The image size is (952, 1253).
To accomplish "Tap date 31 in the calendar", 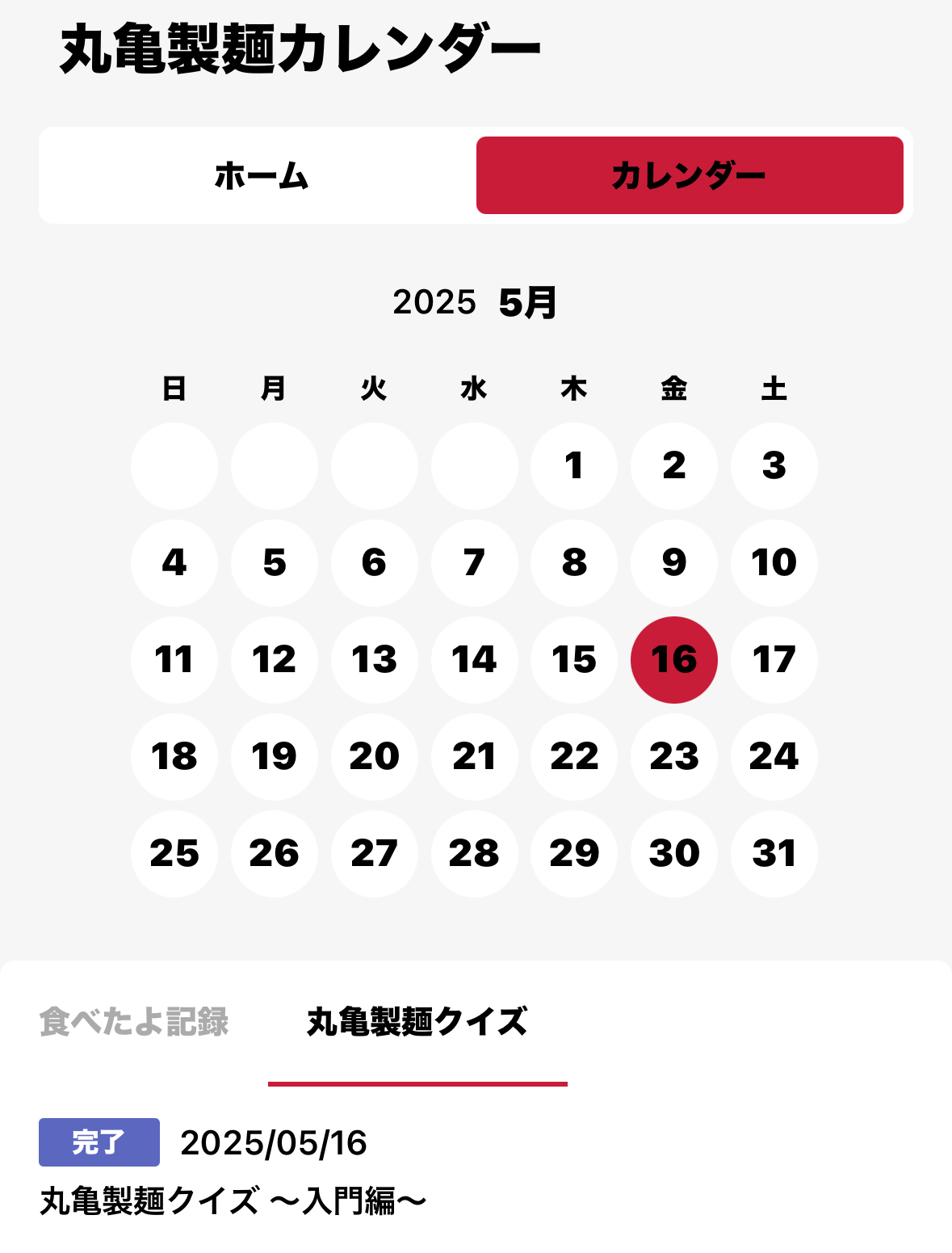I will tap(774, 854).
